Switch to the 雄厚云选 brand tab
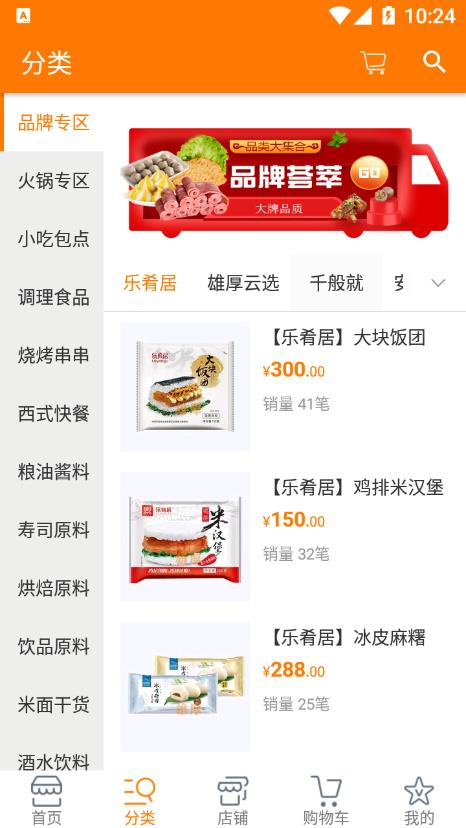The image size is (466, 828). tap(243, 283)
